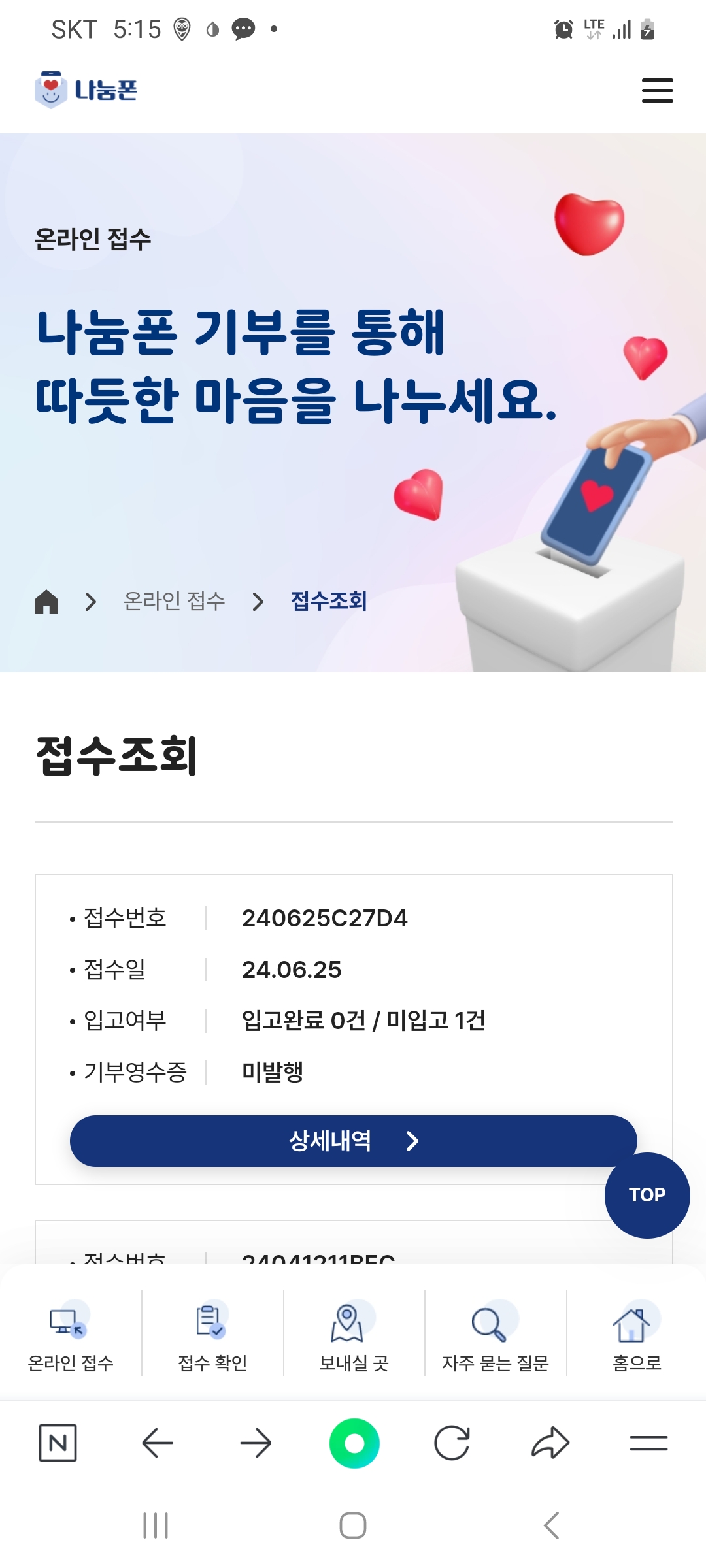Reload the current page
The image size is (706, 1568).
tap(452, 1443)
